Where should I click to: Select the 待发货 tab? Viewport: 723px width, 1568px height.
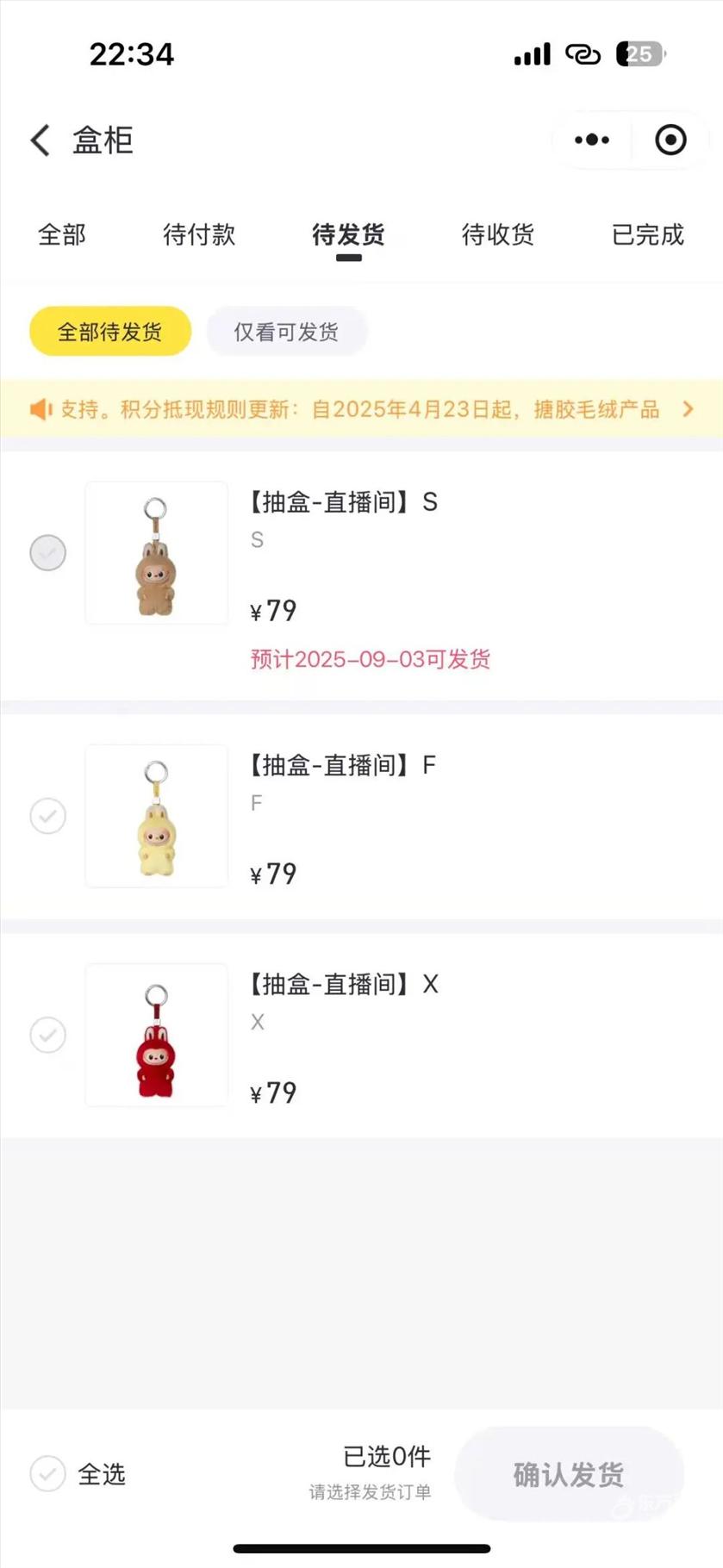point(348,234)
